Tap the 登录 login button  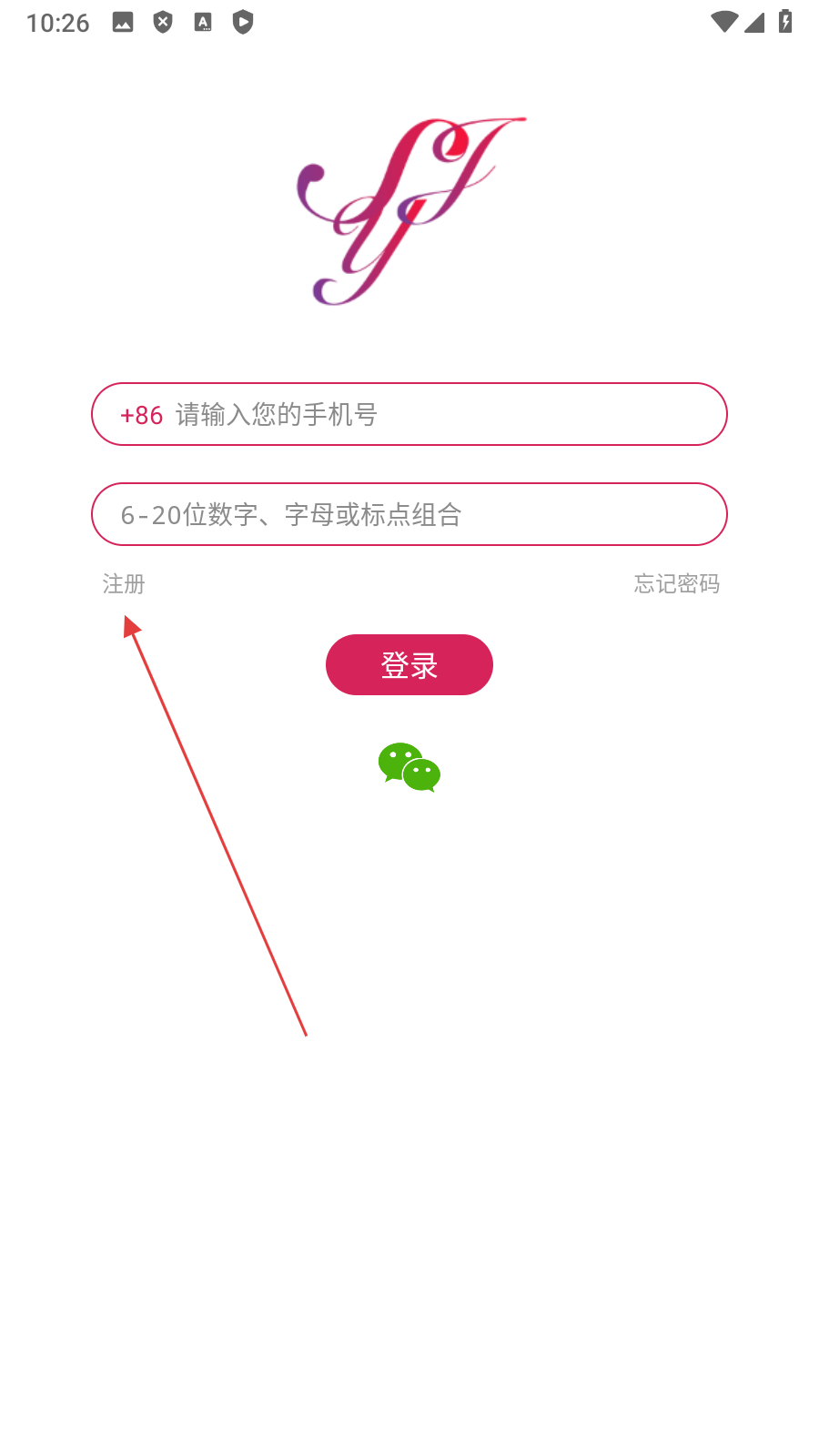(409, 665)
